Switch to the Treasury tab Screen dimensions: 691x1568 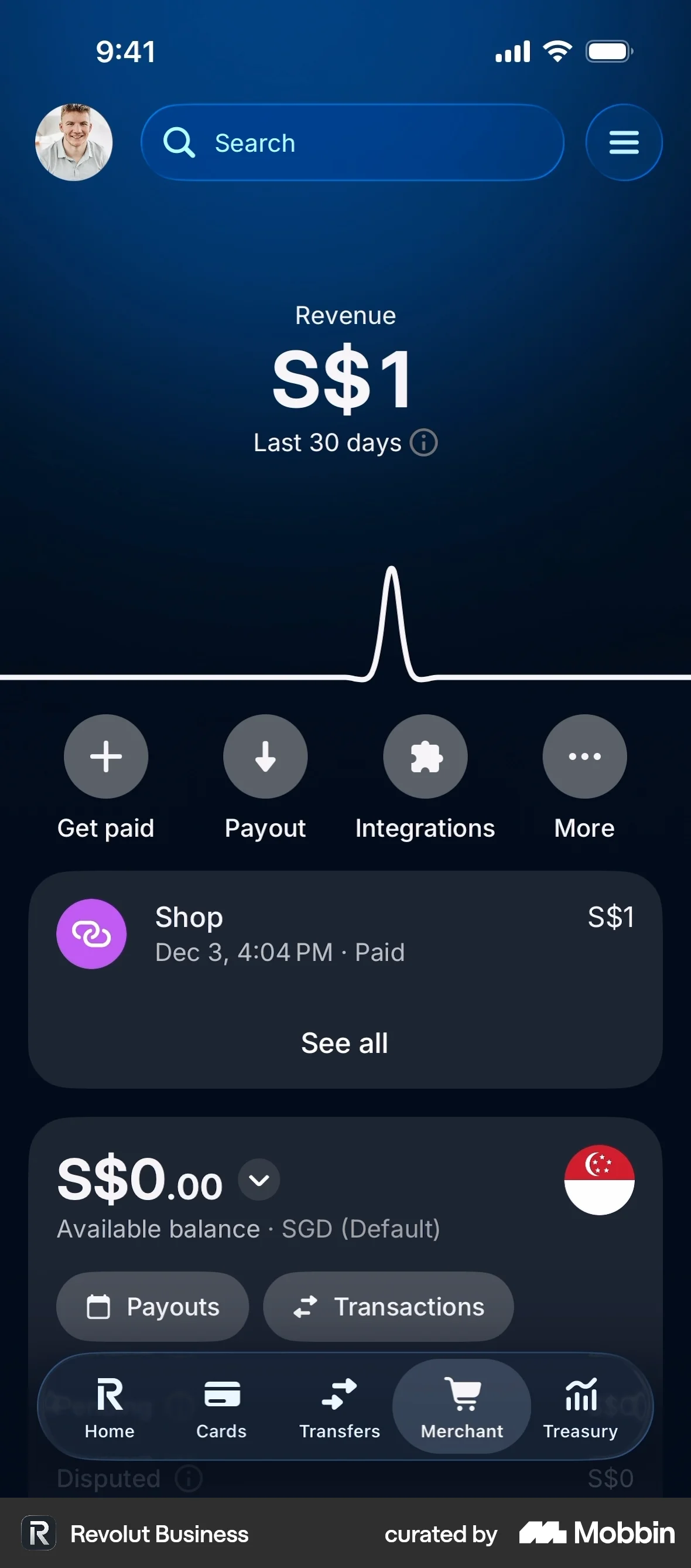coord(580,1407)
